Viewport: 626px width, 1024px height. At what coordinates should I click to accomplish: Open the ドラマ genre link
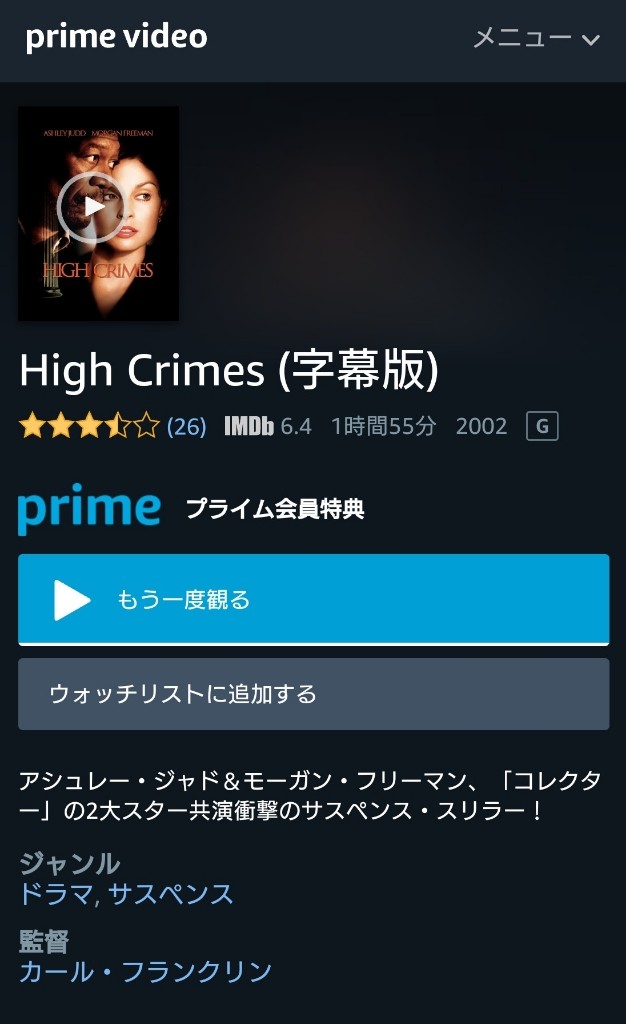pos(56,893)
